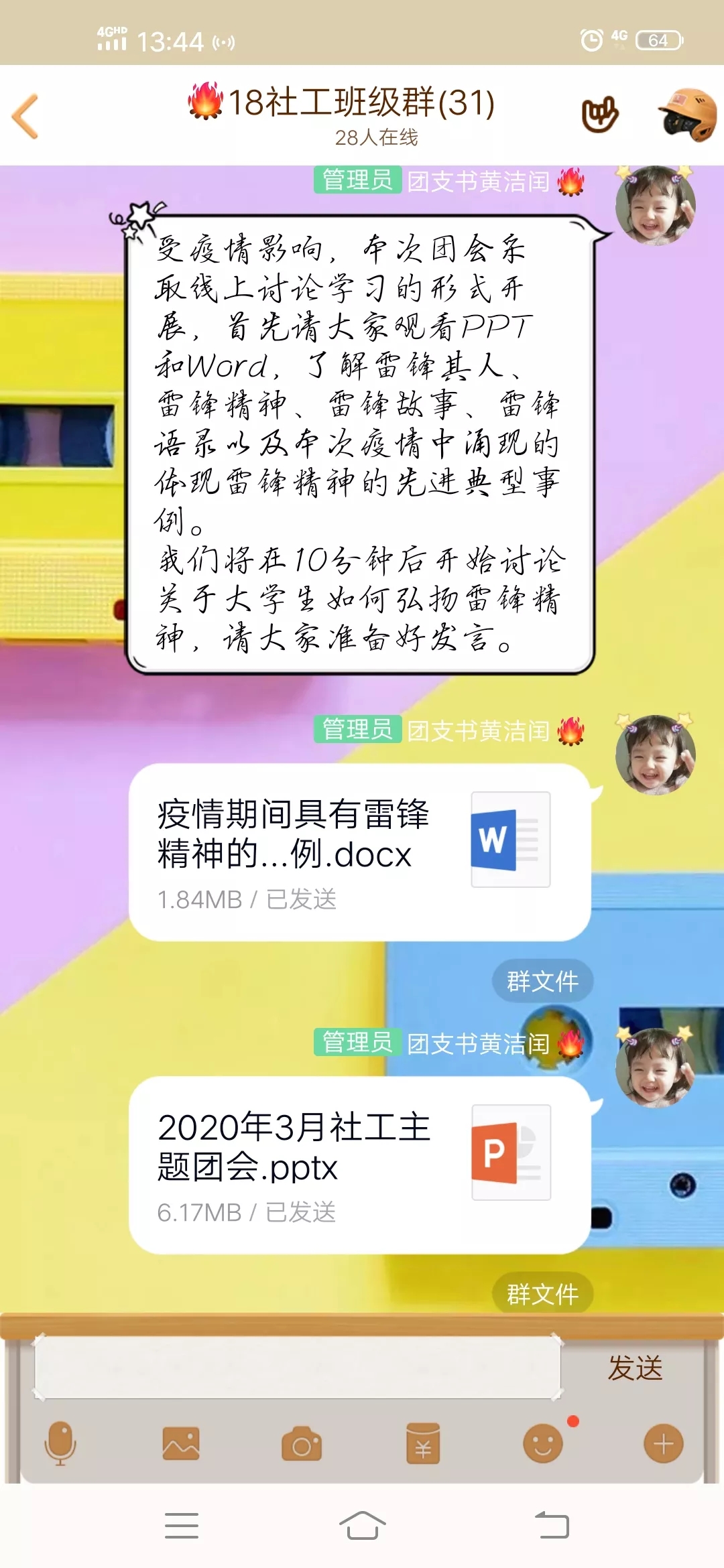This screenshot has height=1568, width=724.
Task: Open the camera to take a photo
Action: click(x=302, y=1445)
